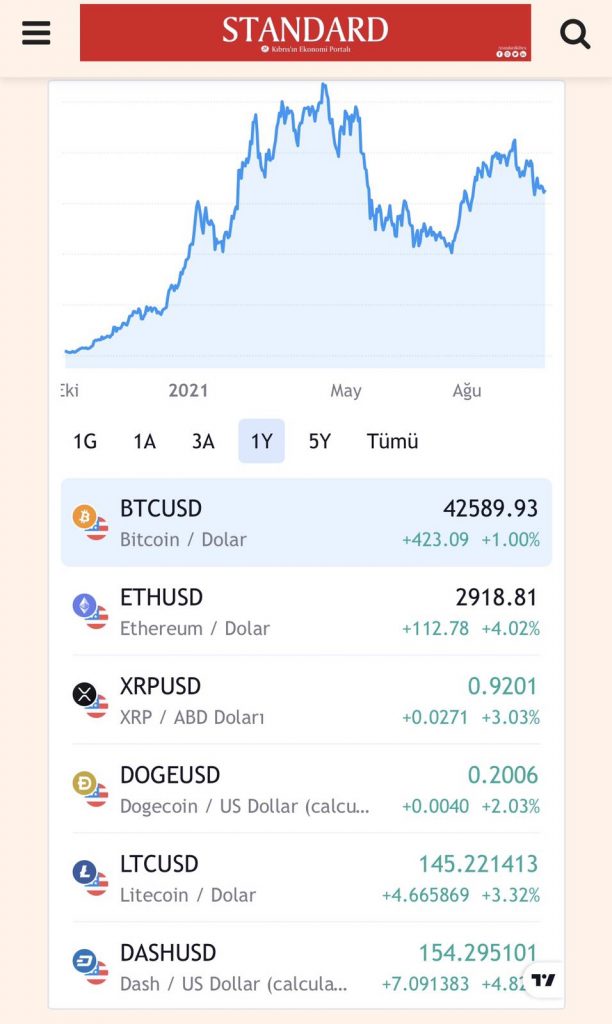Viewport: 612px width, 1024px height.
Task: Show the 3A chart period
Action: (x=203, y=441)
